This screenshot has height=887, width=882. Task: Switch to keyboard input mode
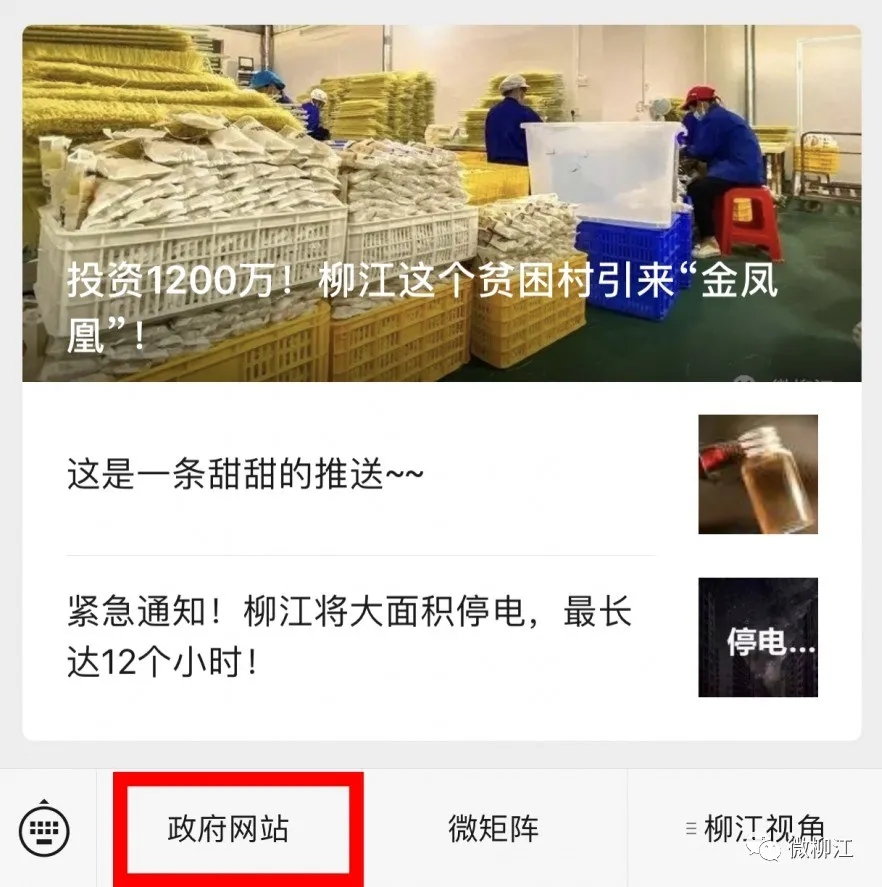pyautogui.click(x=44, y=829)
